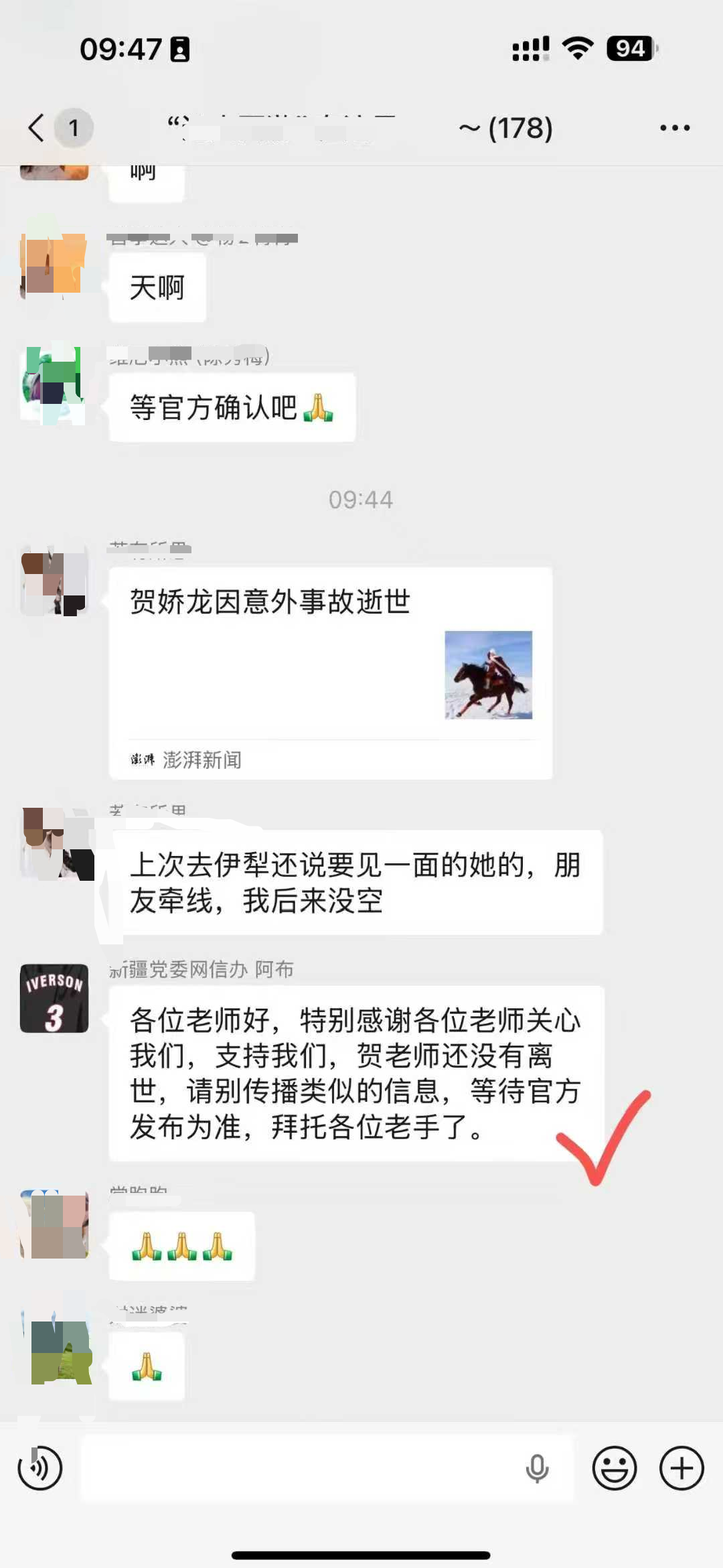The image size is (723, 1568).
Task: Tap the microphone dictation icon
Action: (x=537, y=1468)
